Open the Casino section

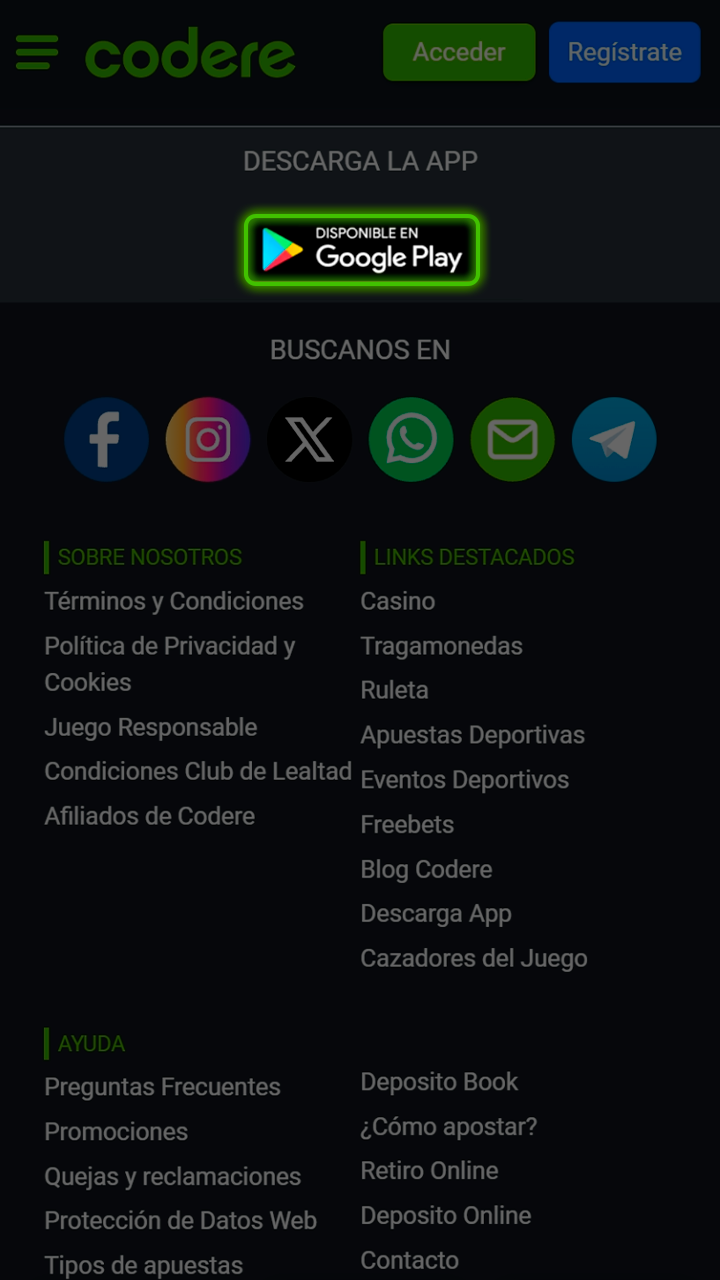pyautogui.click(x=397, y=601)
